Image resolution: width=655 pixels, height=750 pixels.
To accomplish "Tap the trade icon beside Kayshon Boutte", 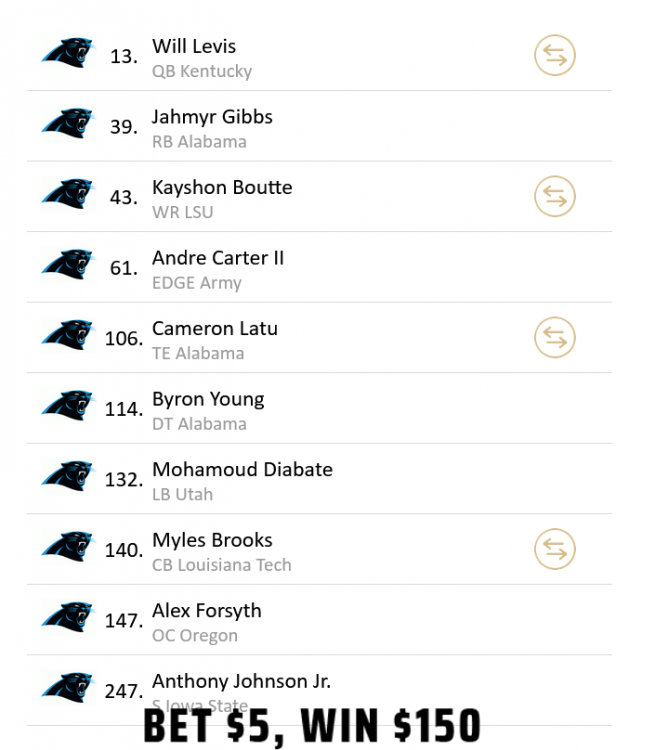I will (555, 197).
